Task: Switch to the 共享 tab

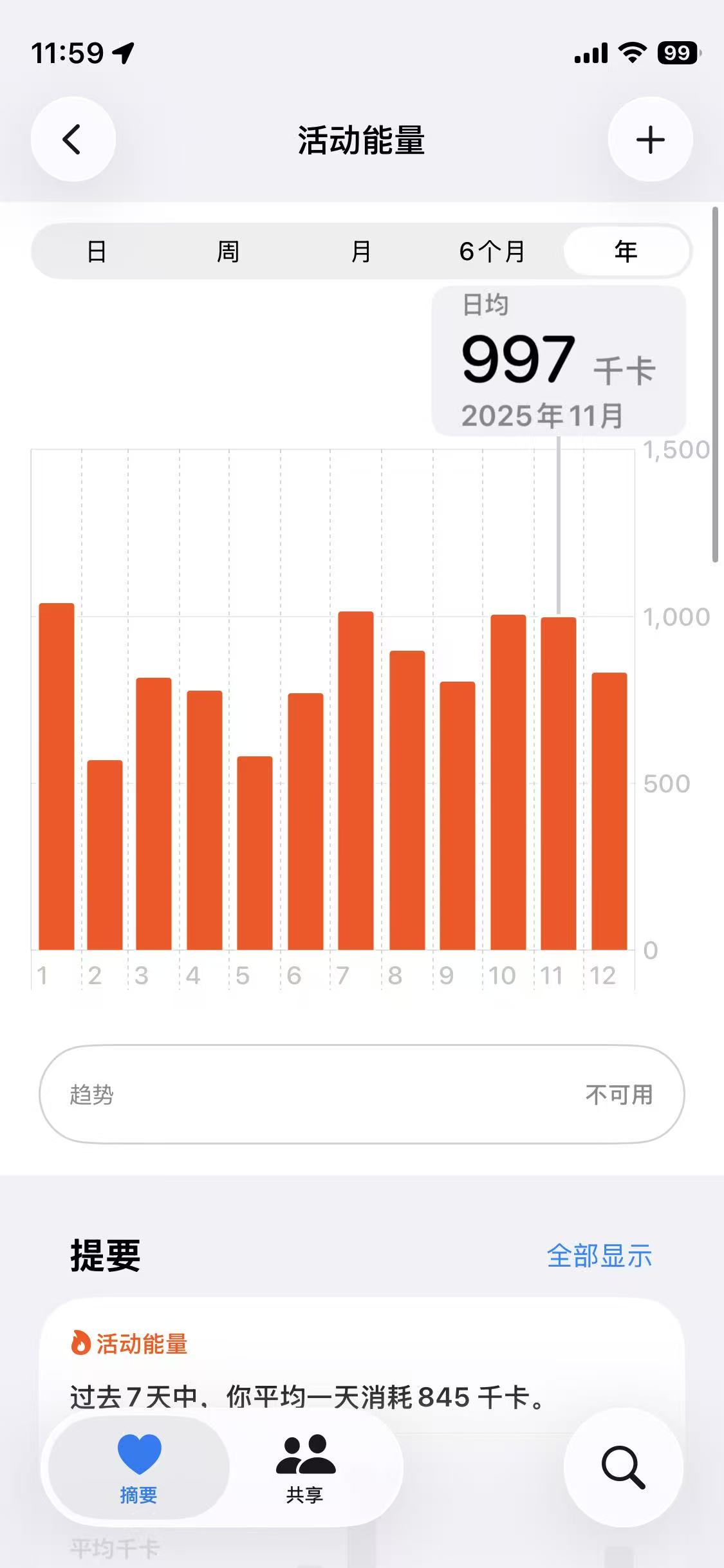Action: (x=305, y=1468)
